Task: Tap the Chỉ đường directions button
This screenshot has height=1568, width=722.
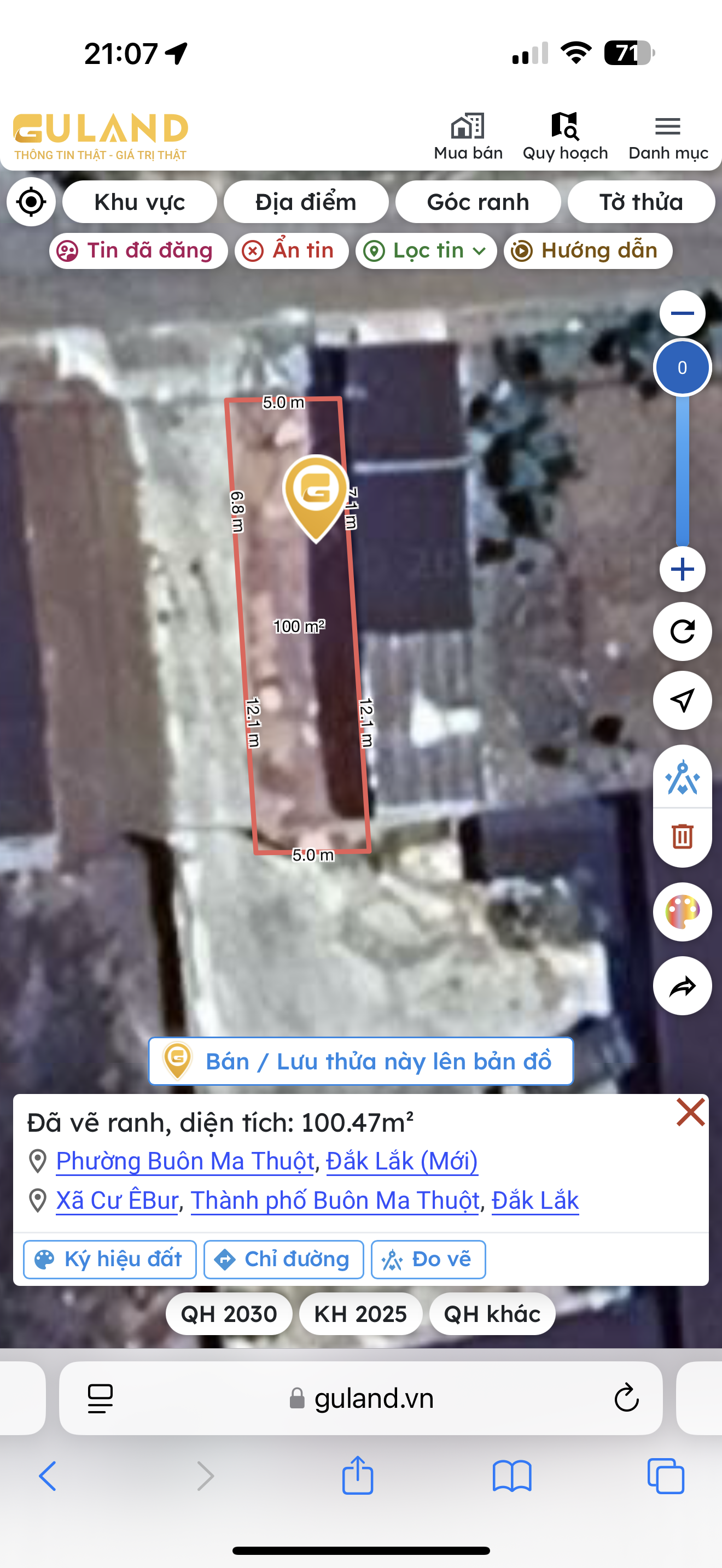Action: [x=284, y=1260]
